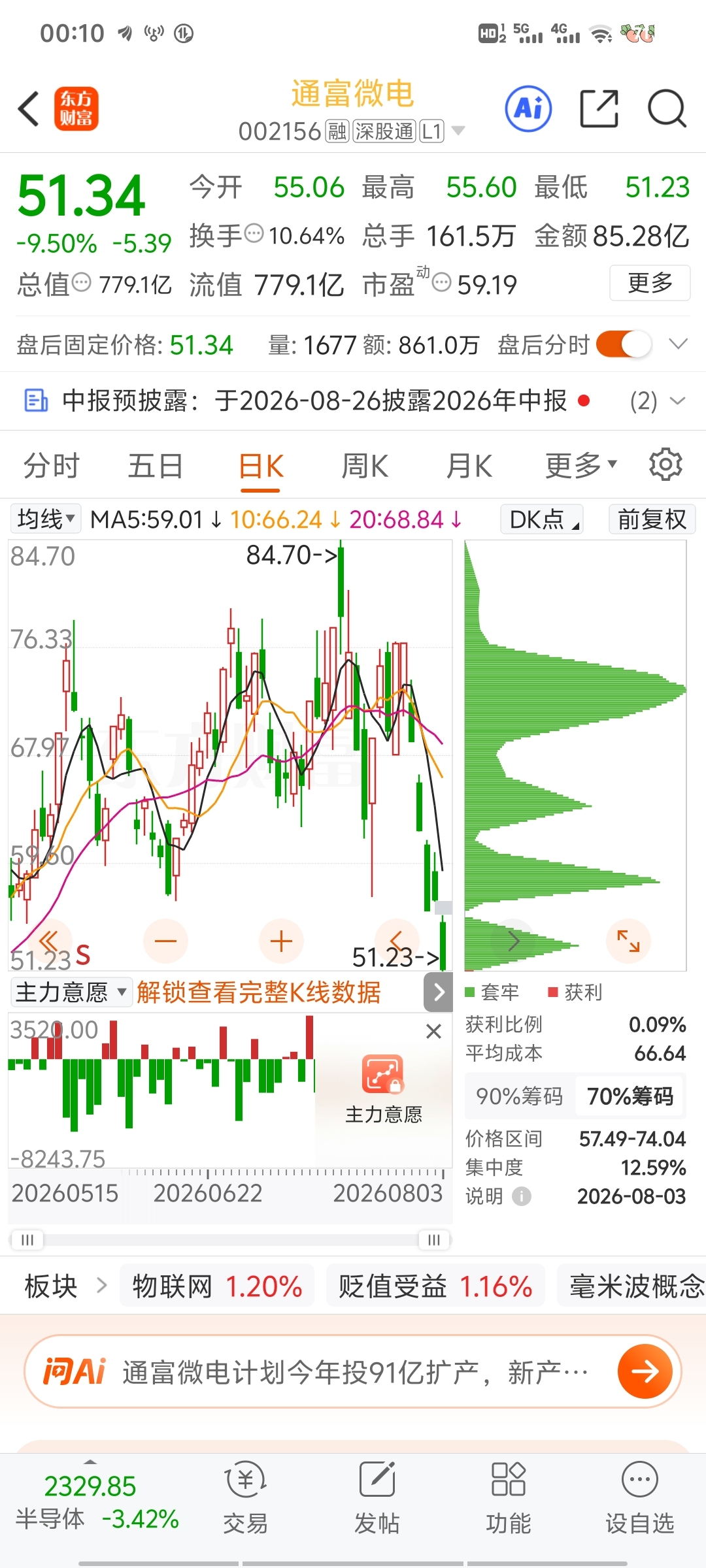This screenshot has height=1568, width=706.
Task: Go back with the top-left arrow
Action: coord(29,108)
